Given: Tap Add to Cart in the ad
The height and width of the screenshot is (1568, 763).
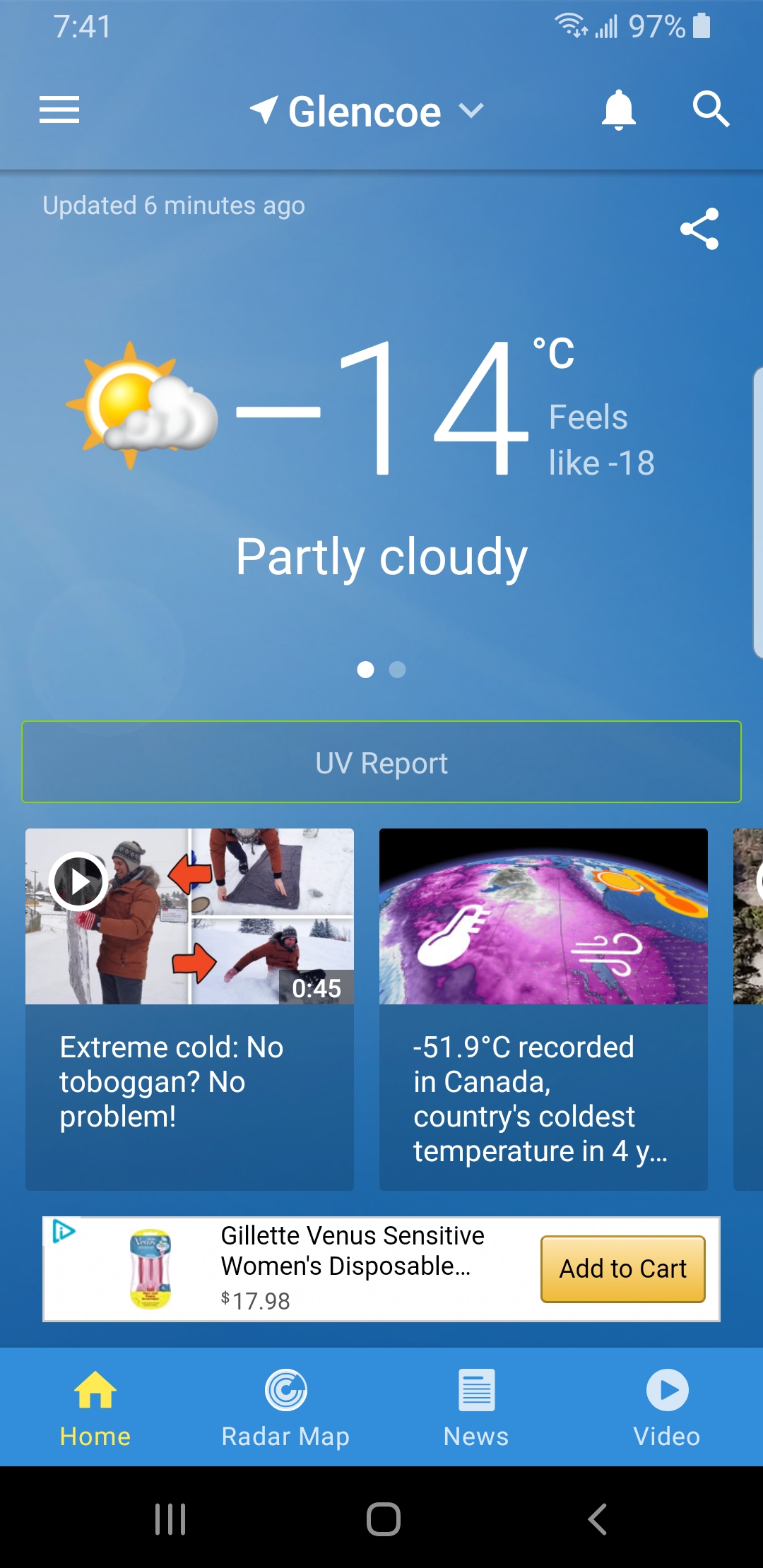Looking at the screenshot, I should click(622, 1269).
